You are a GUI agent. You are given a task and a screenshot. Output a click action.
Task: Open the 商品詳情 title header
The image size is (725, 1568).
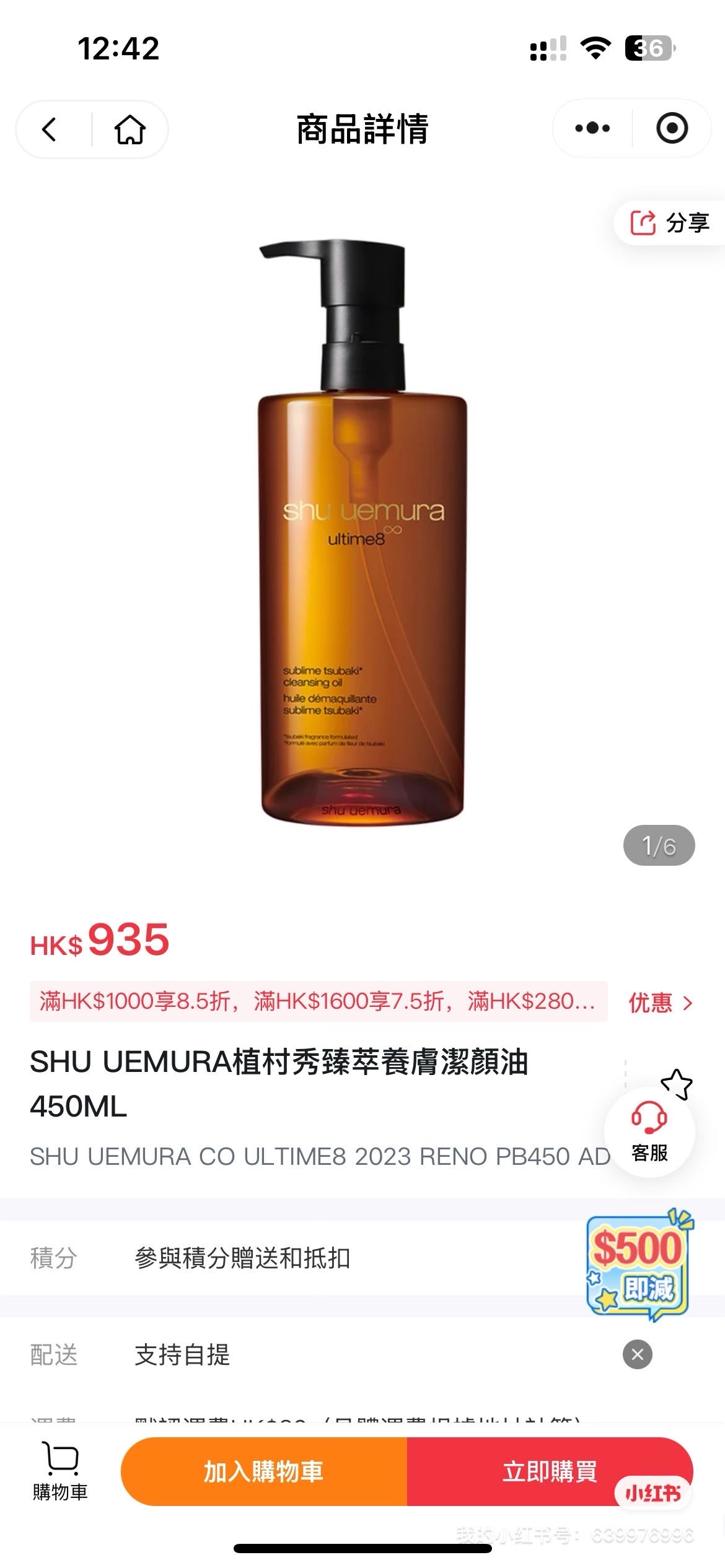click(x=362, y=131)
